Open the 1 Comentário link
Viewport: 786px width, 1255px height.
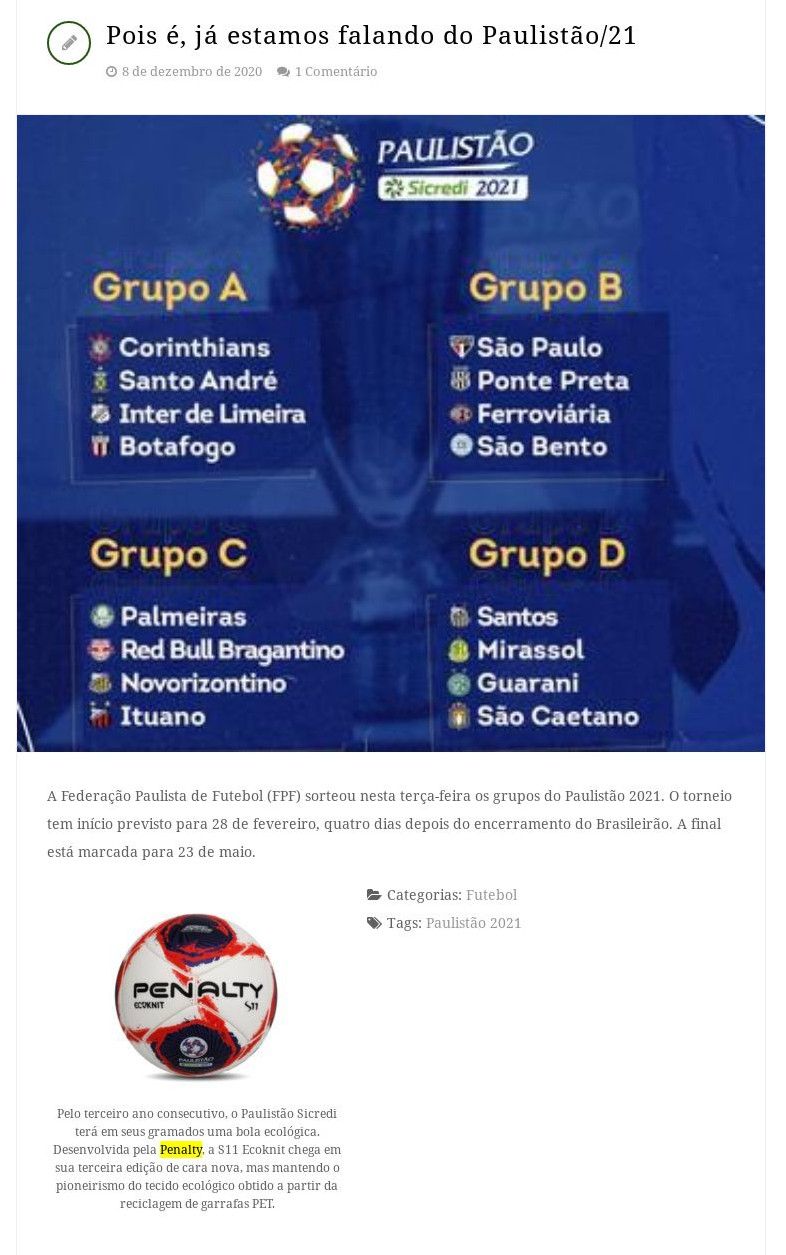(x=335, y=72)
